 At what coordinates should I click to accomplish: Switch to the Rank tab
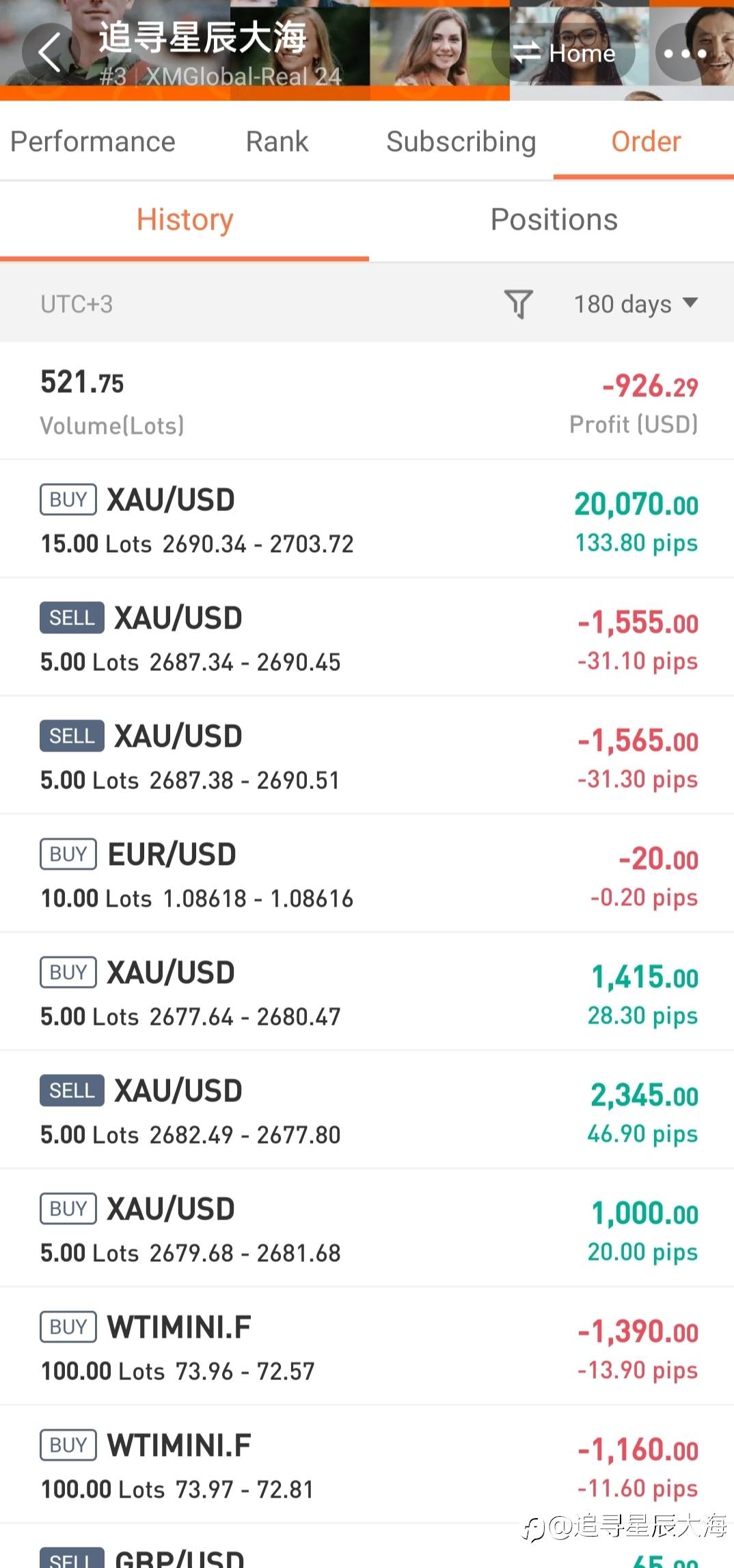[x=277, y=141]
